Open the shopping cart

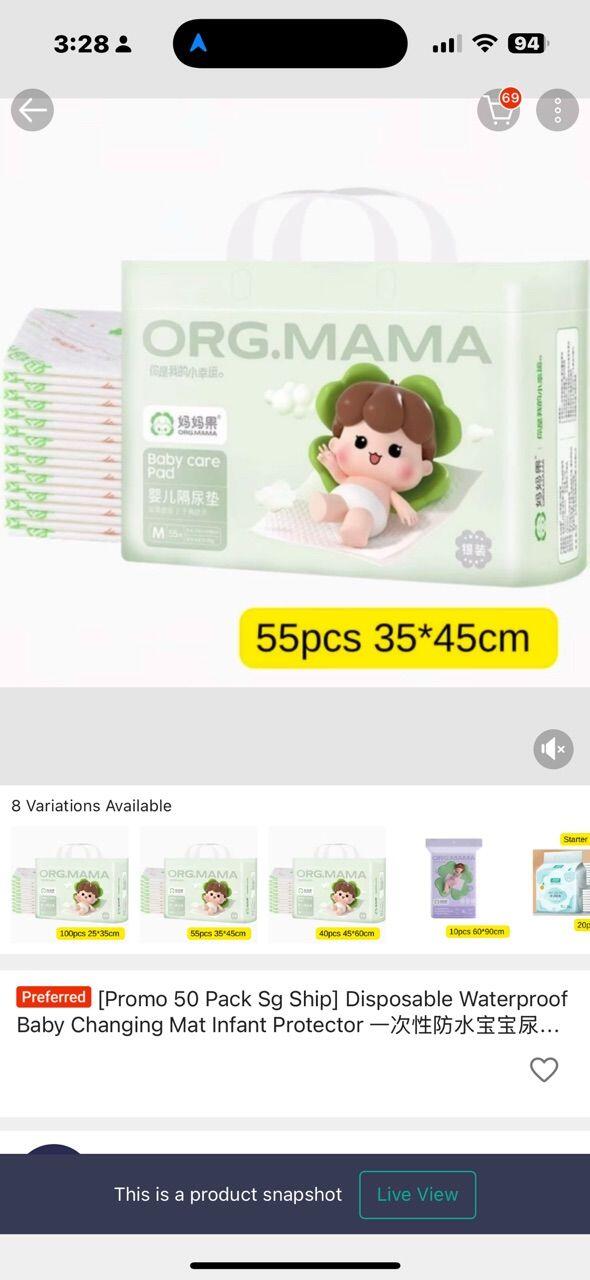(x=499, y=110)
